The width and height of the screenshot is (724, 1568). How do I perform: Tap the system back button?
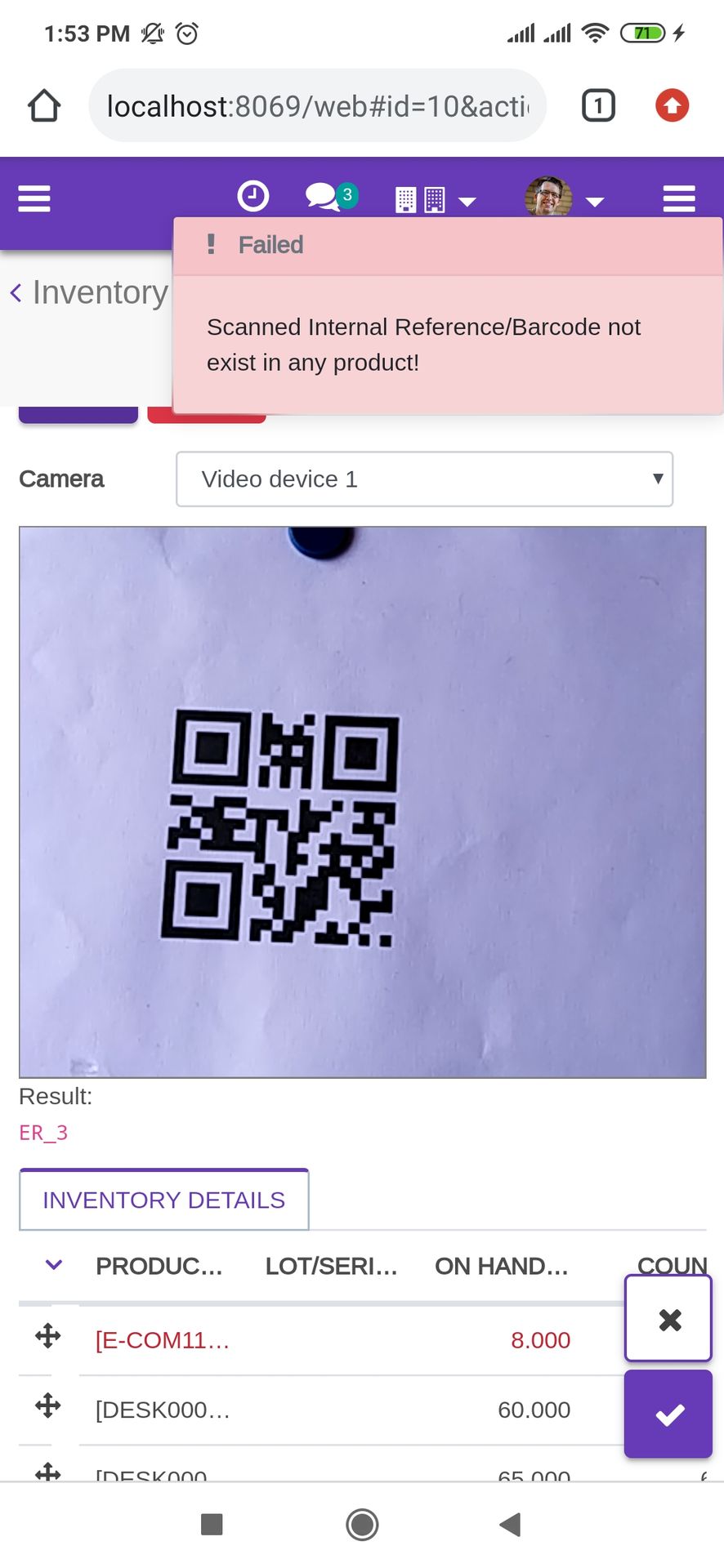coord(511,1524)
